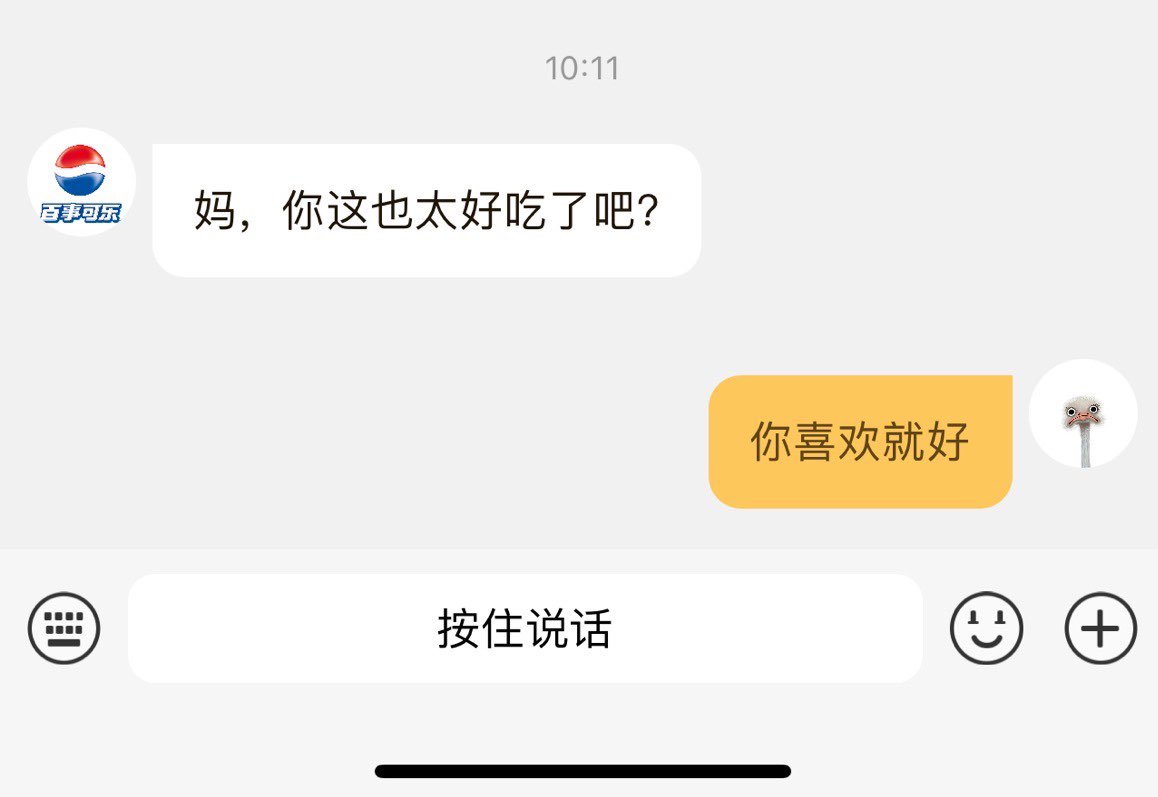
Task: Open the plus attachments menu
Action: point(1100,629)
